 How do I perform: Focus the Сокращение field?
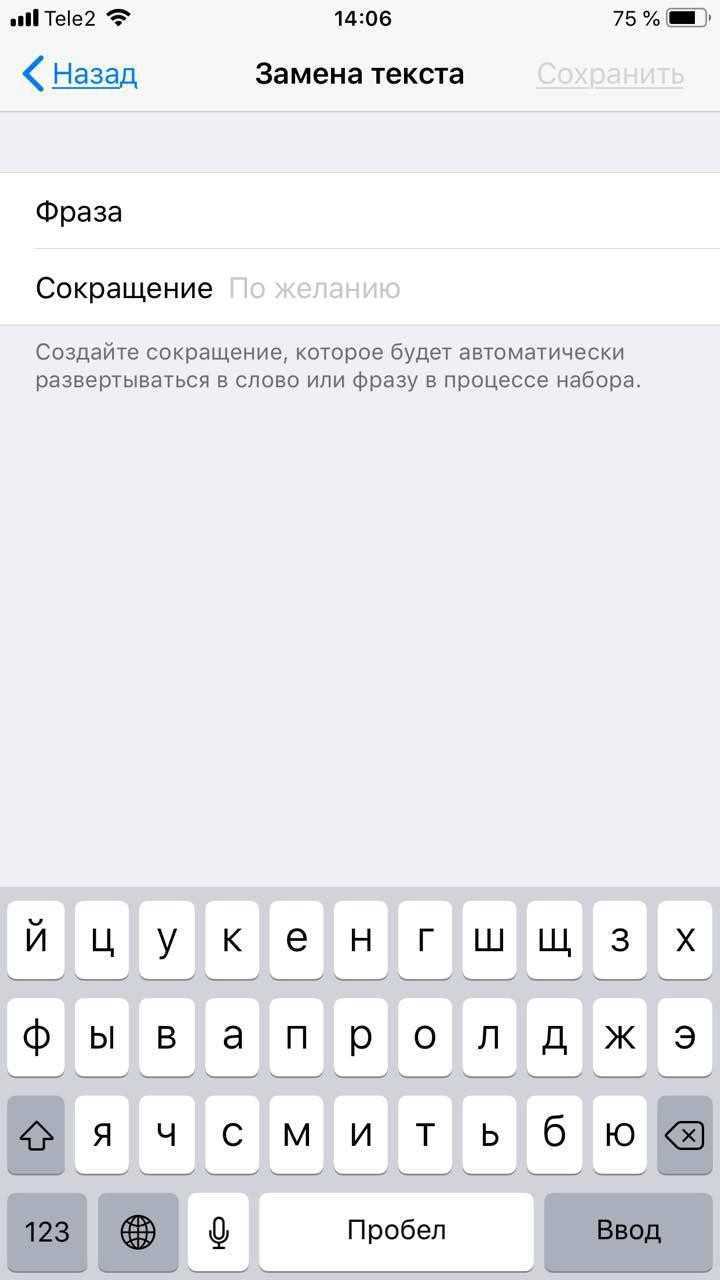[360, 288]
